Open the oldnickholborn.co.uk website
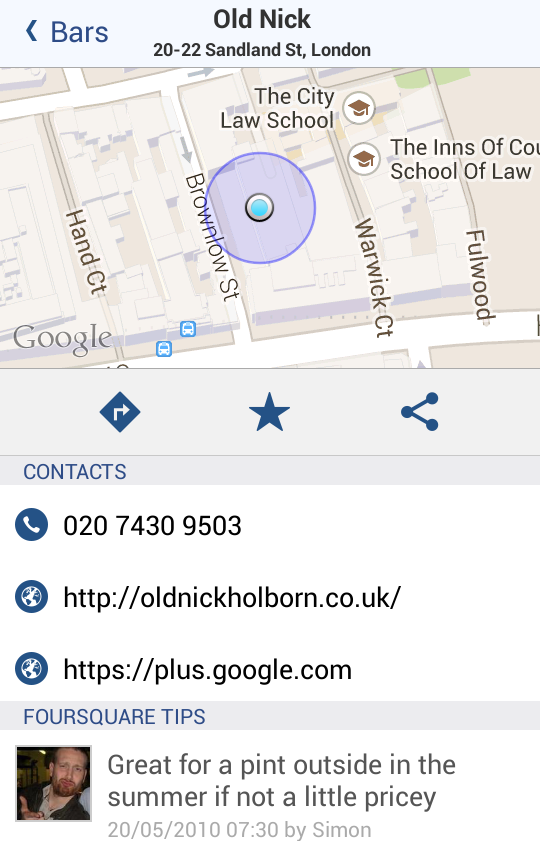This screenshot has width=540, height=841. [x=270, y=597]
